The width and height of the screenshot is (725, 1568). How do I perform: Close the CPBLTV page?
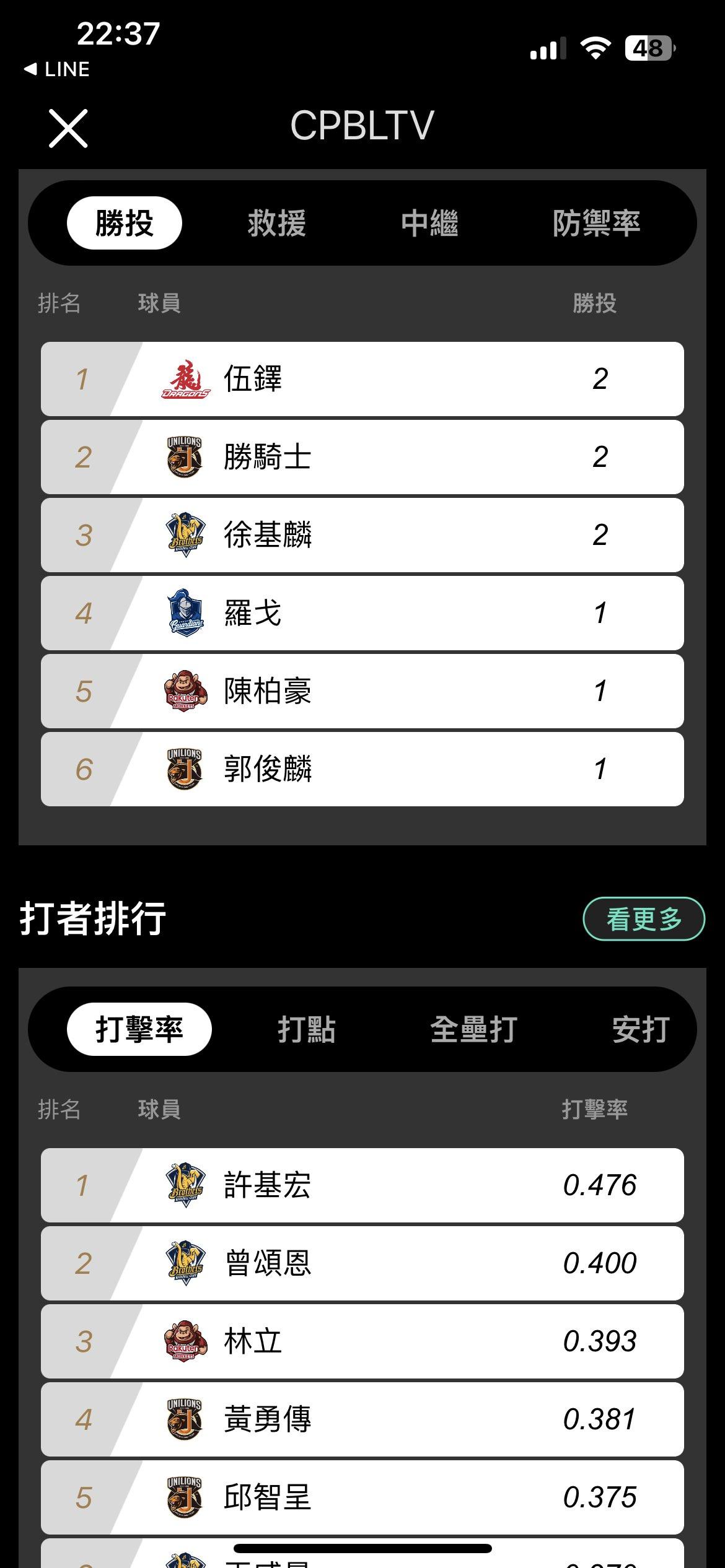[68, 128]
